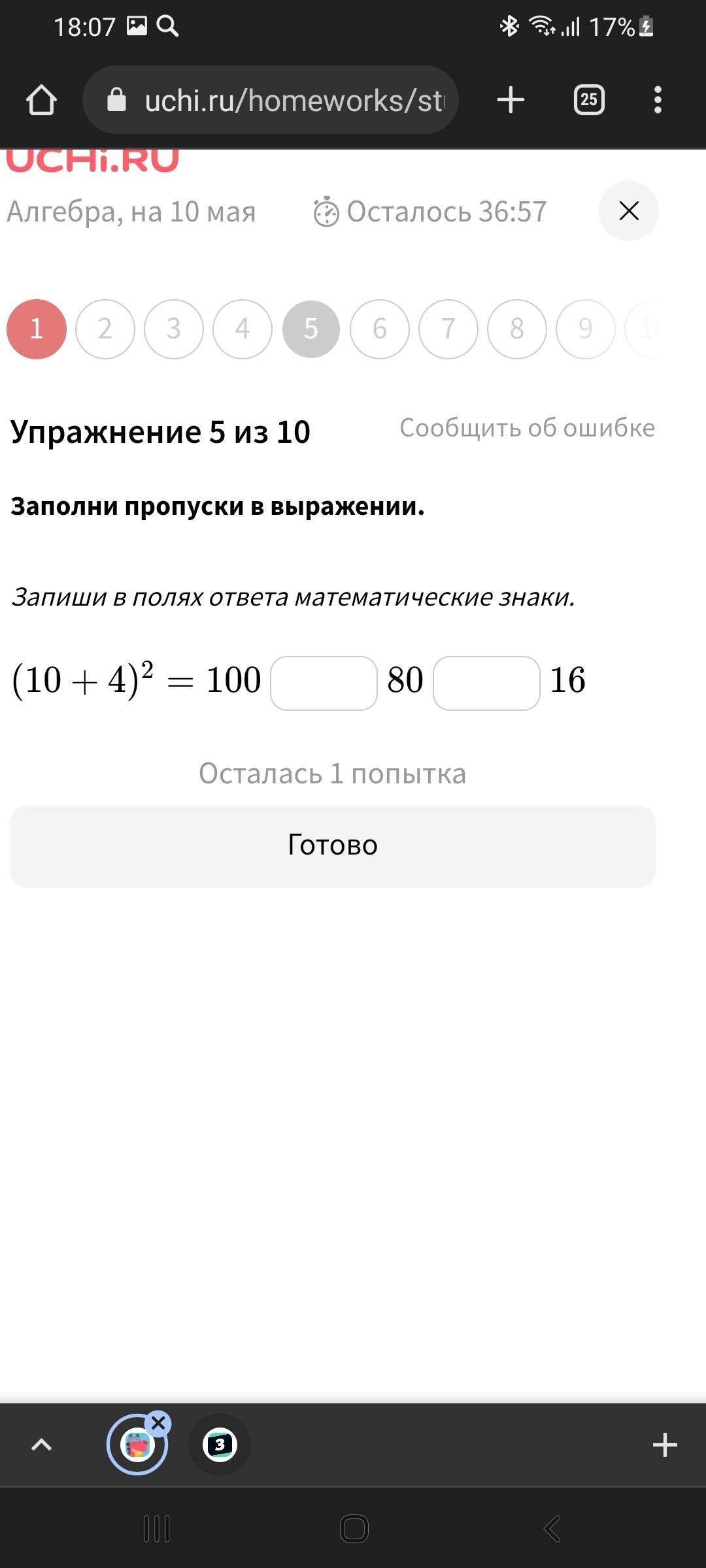Jump to exercise 7
The image size is (706, 1568).
click(x=448, y=329)
